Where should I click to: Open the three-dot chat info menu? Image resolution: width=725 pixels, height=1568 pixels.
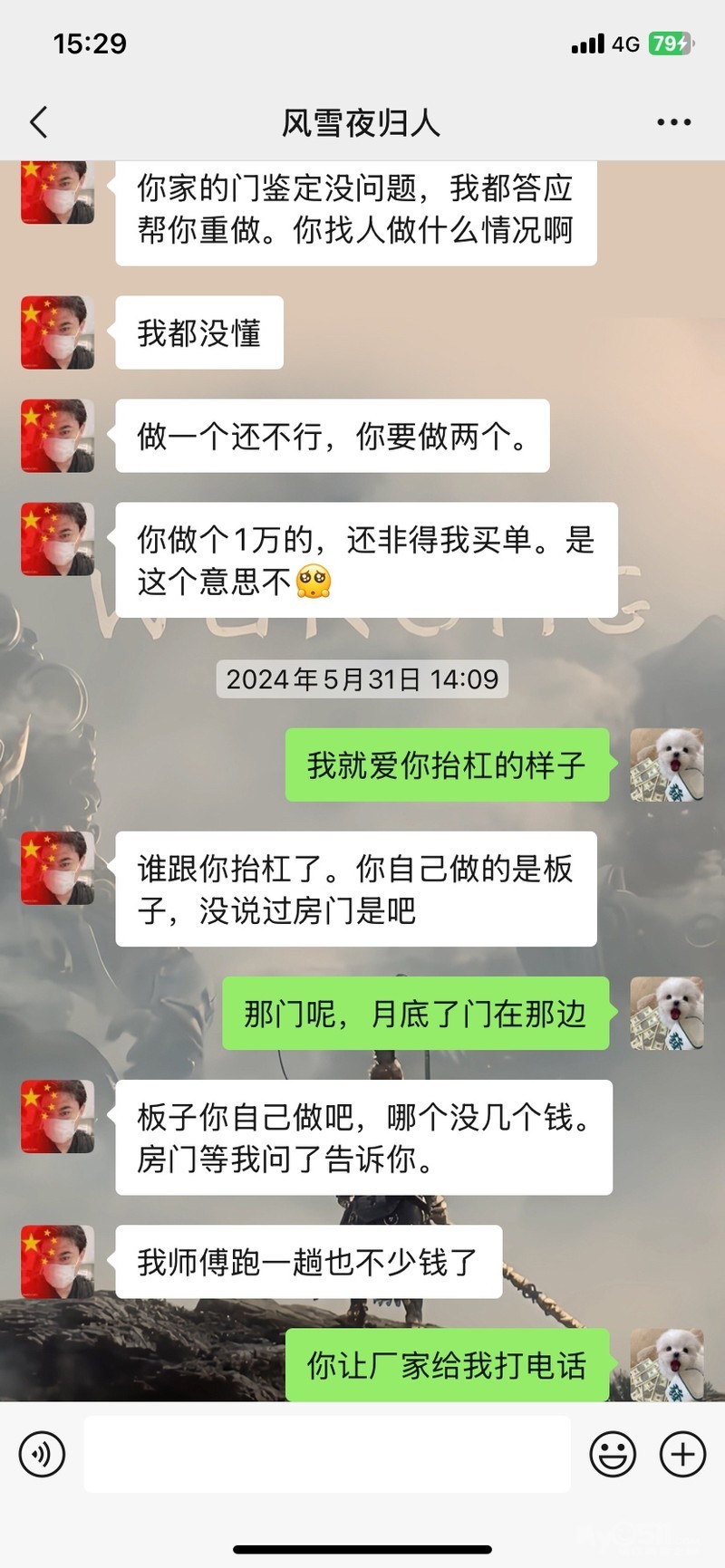[673, 122]
